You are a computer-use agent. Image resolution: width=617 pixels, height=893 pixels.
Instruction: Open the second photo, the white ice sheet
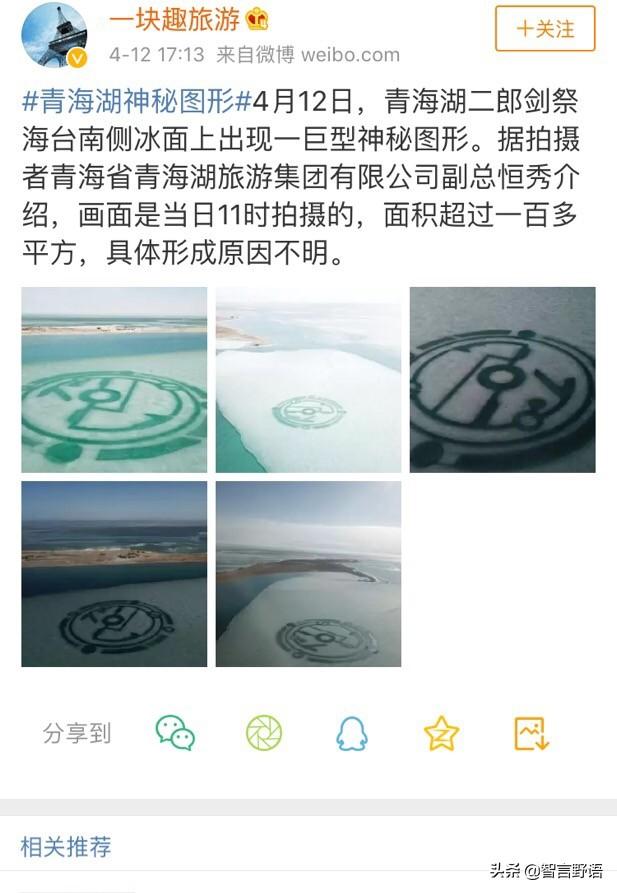click(x=308, y=380)
